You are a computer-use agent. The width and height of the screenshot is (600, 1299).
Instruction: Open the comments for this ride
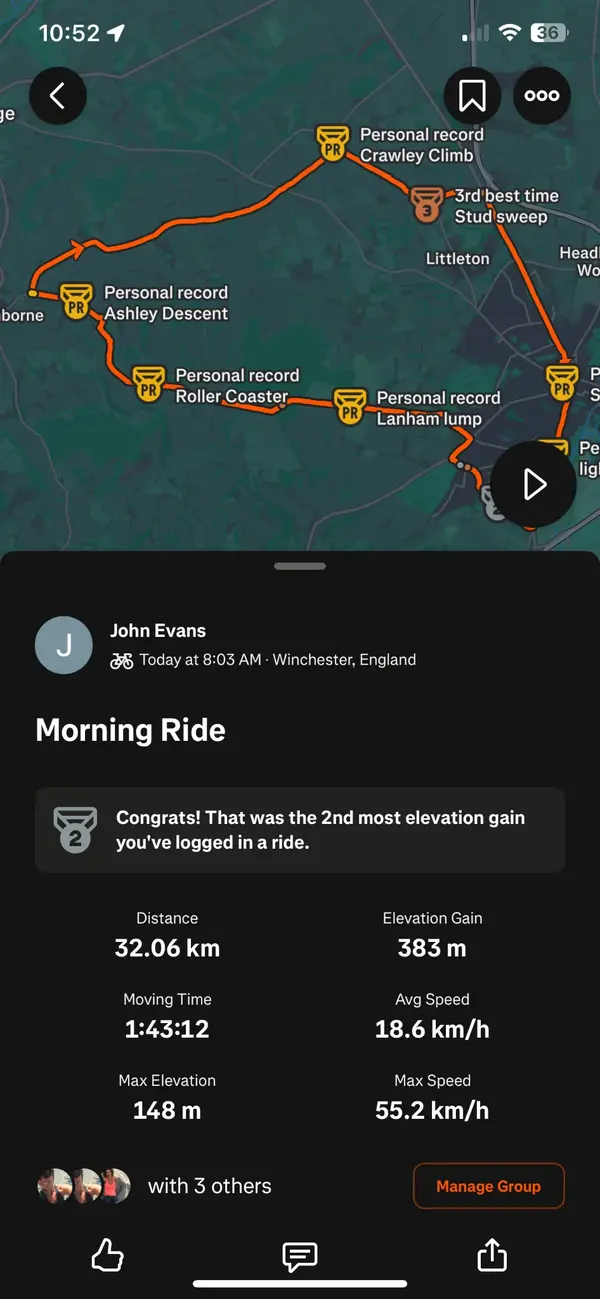click(x=299, y=1256)
